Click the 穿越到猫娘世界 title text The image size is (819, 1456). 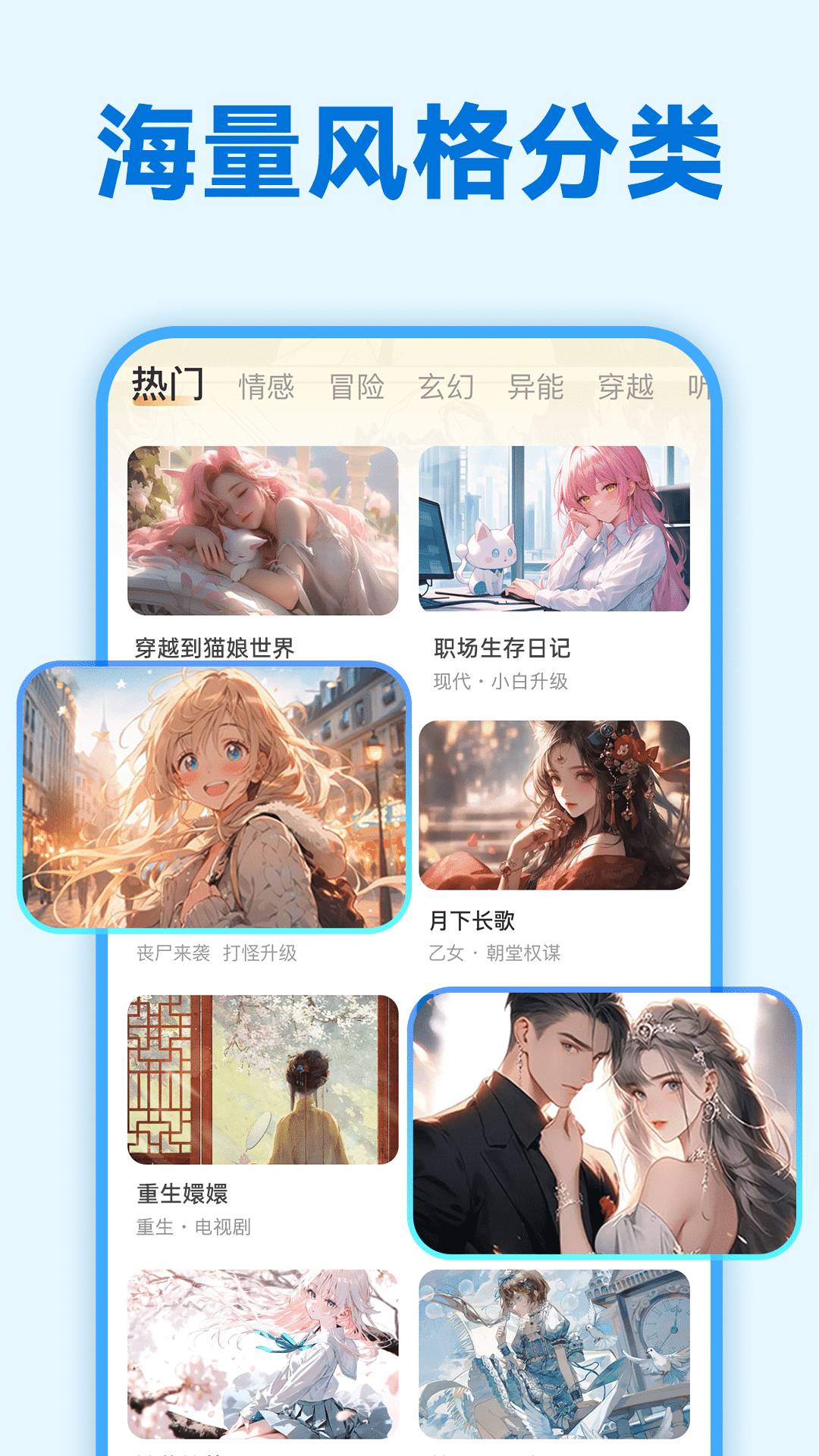tap(215, 647)
